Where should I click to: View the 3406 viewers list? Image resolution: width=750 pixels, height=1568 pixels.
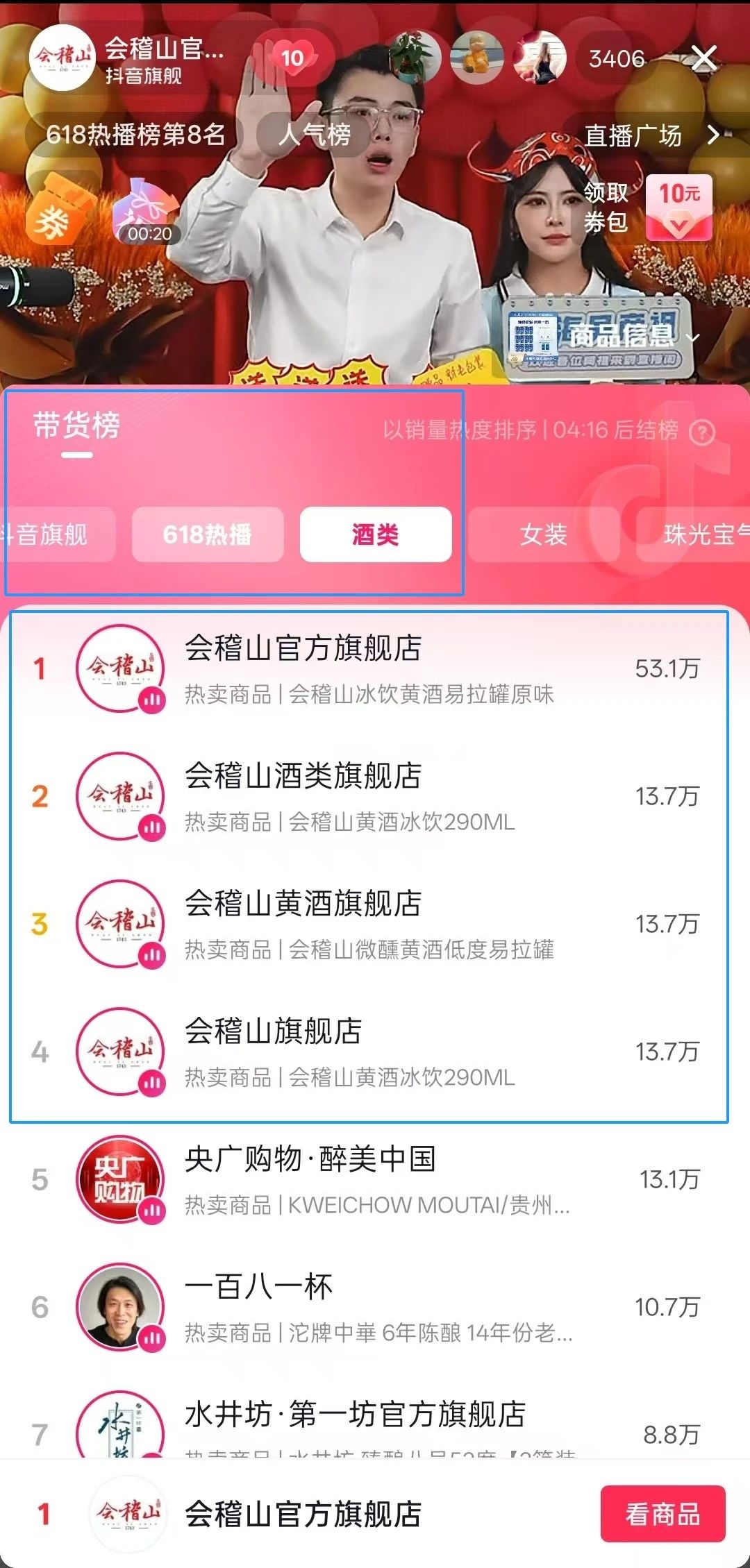[617, 59]
